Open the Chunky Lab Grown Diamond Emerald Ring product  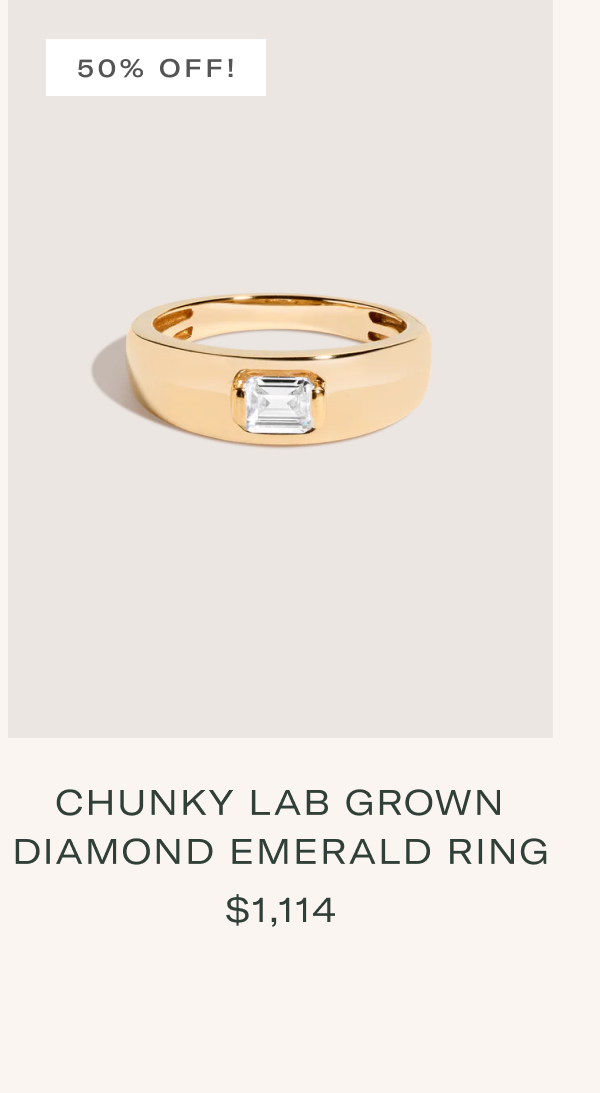tap(280, 827)
